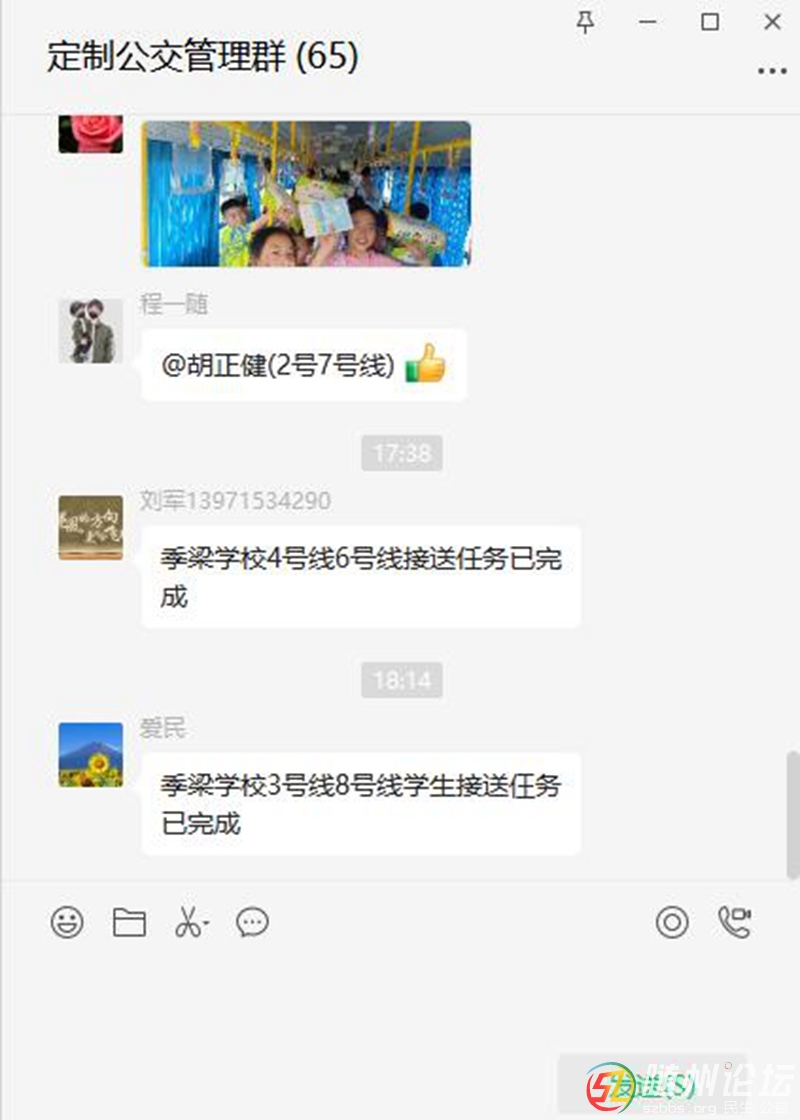
Task: Open the emoji picker
Action: coord(67,922)
